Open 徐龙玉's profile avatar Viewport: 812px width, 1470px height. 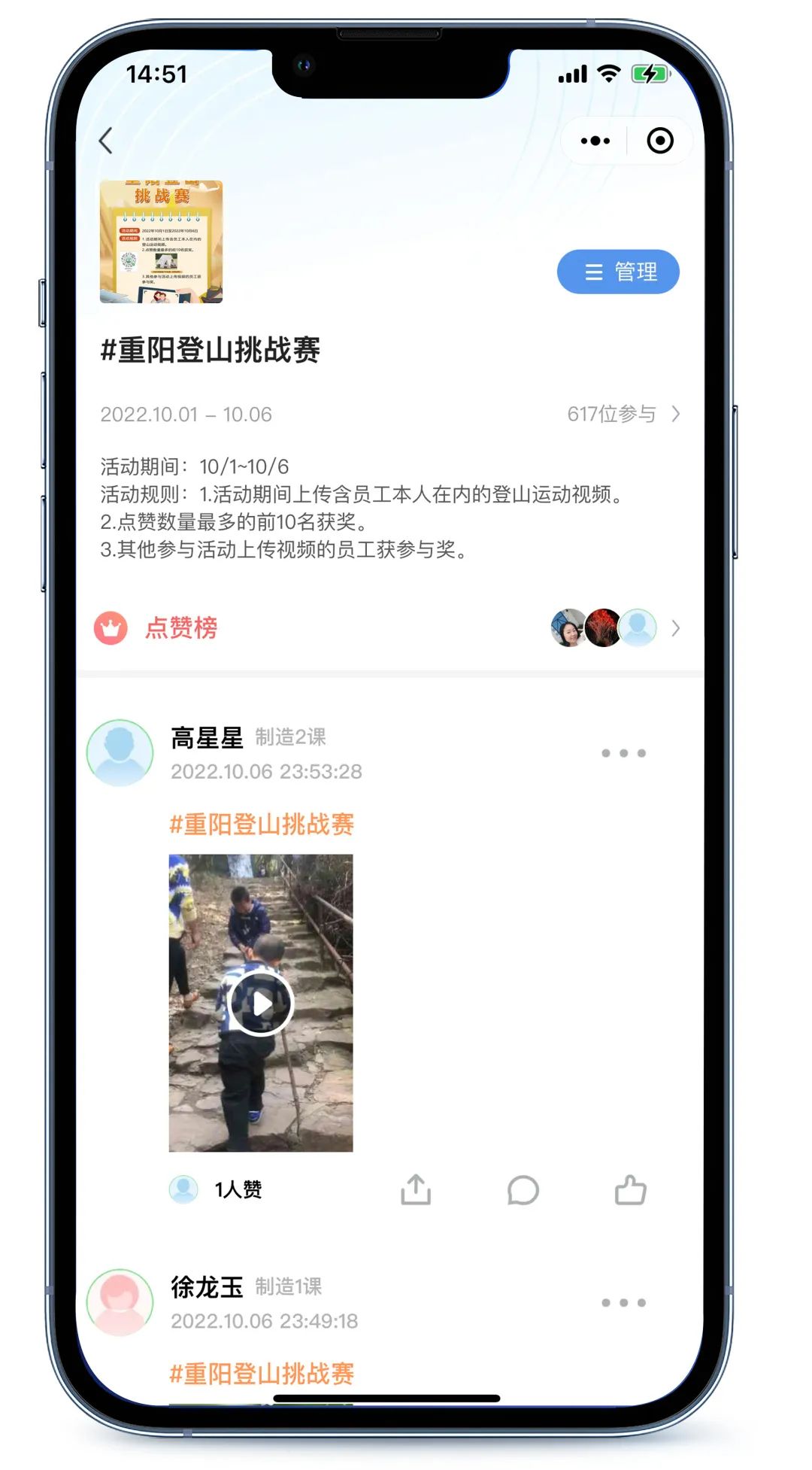(x=120, y=1301)
